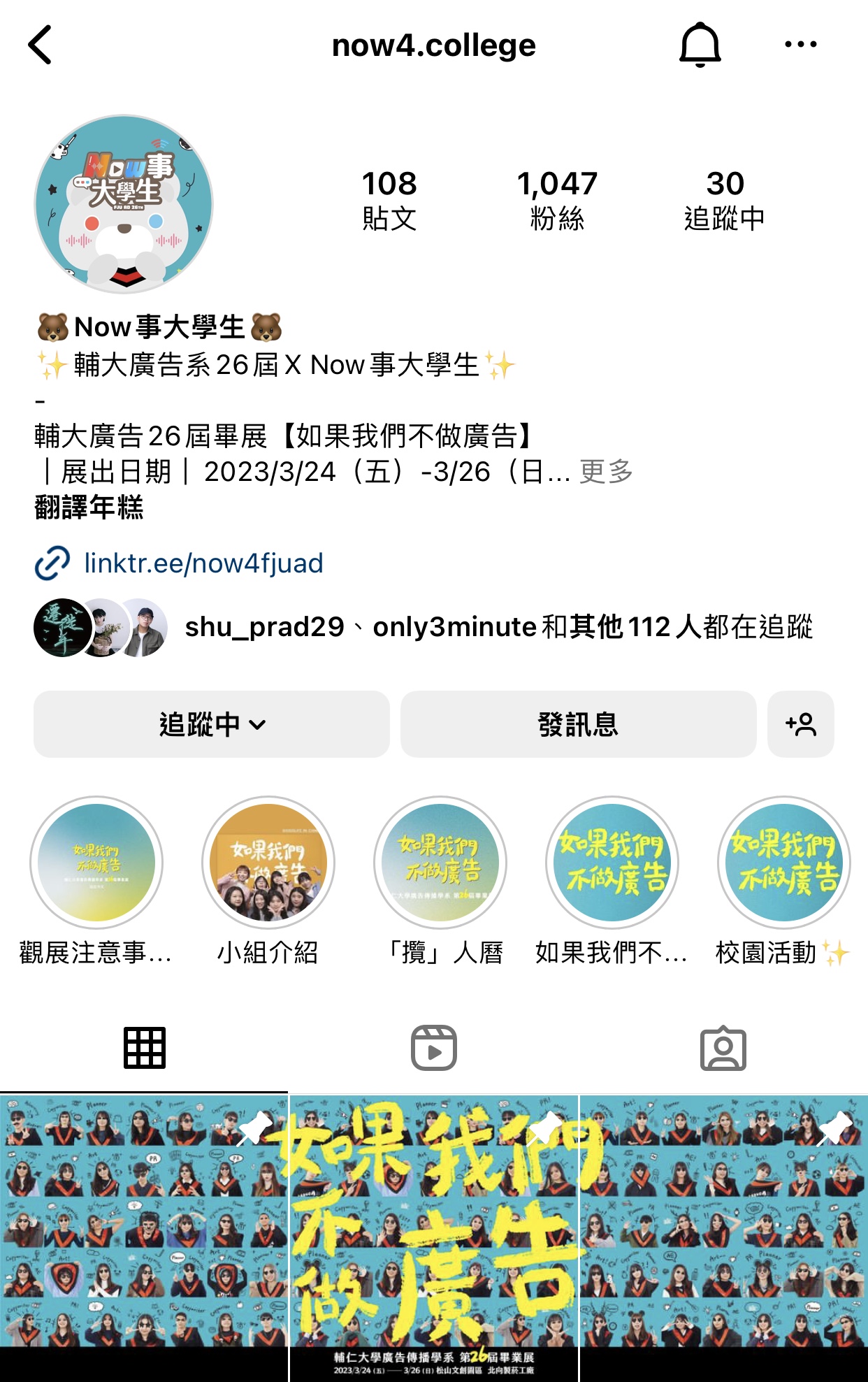Open the three-dot overflow menu

tap(800, 45)
